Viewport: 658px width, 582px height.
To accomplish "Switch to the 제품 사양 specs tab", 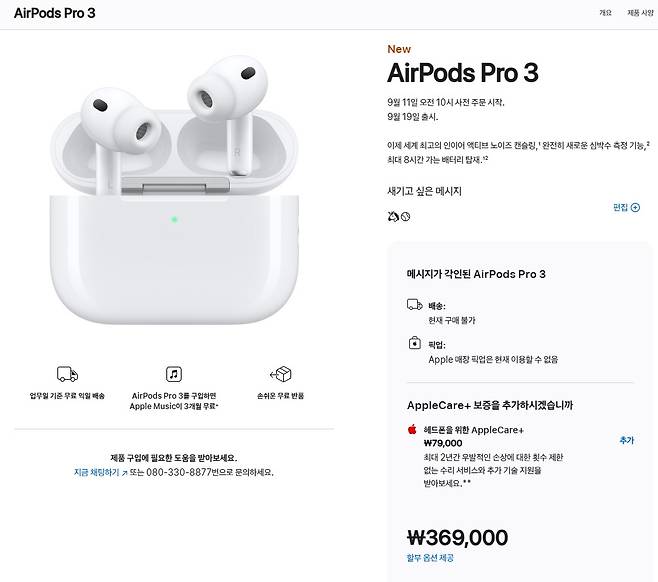I will 640,13.
